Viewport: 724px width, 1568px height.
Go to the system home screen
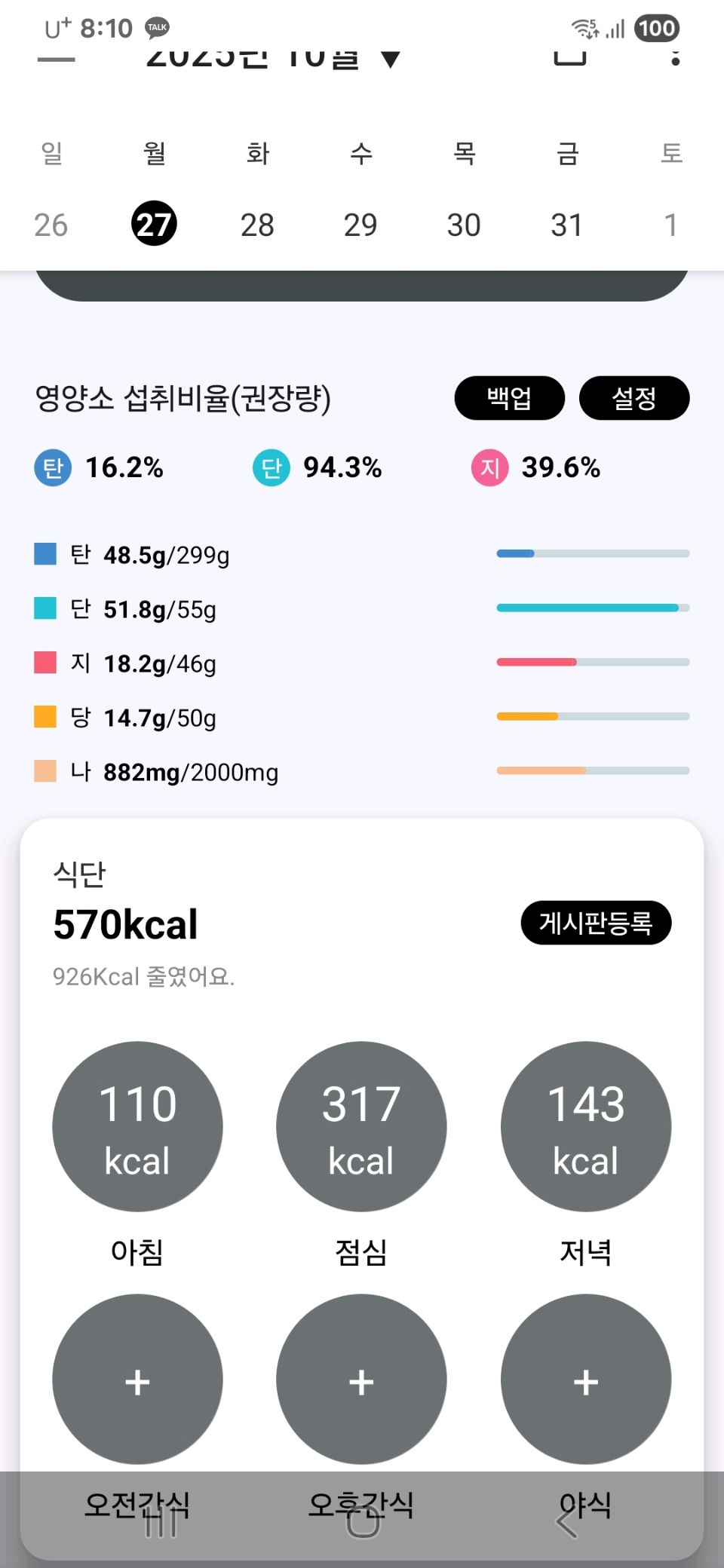[363, 1523]
